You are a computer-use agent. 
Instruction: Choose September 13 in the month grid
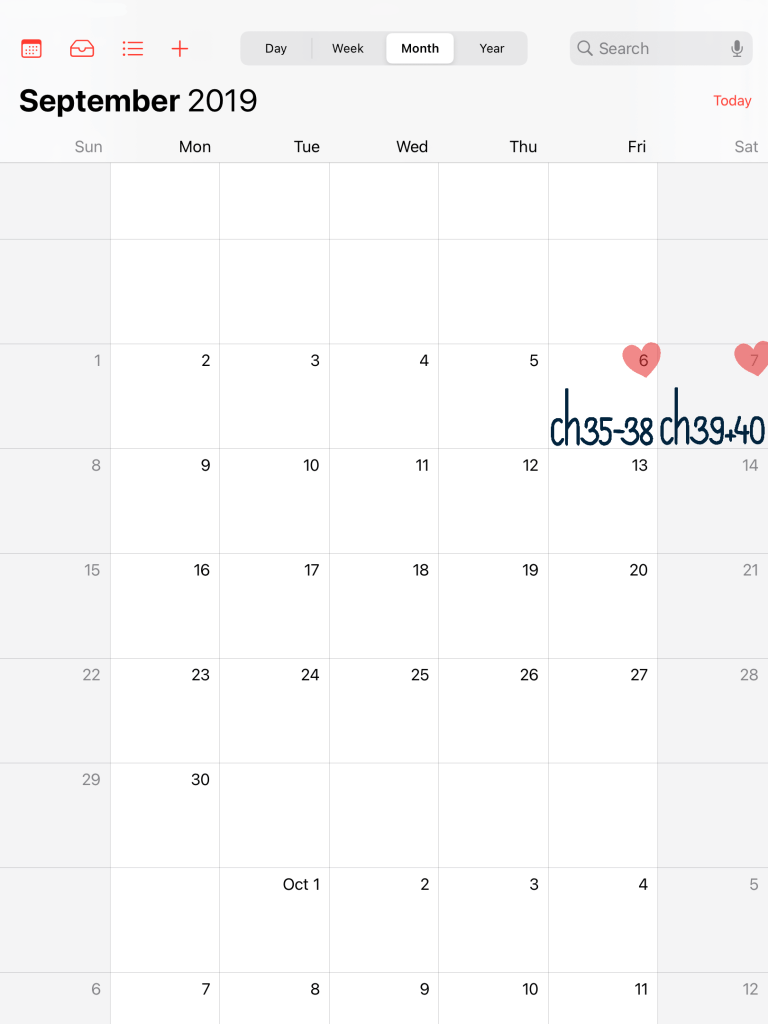pyautogui.click(x=603, y=500)
